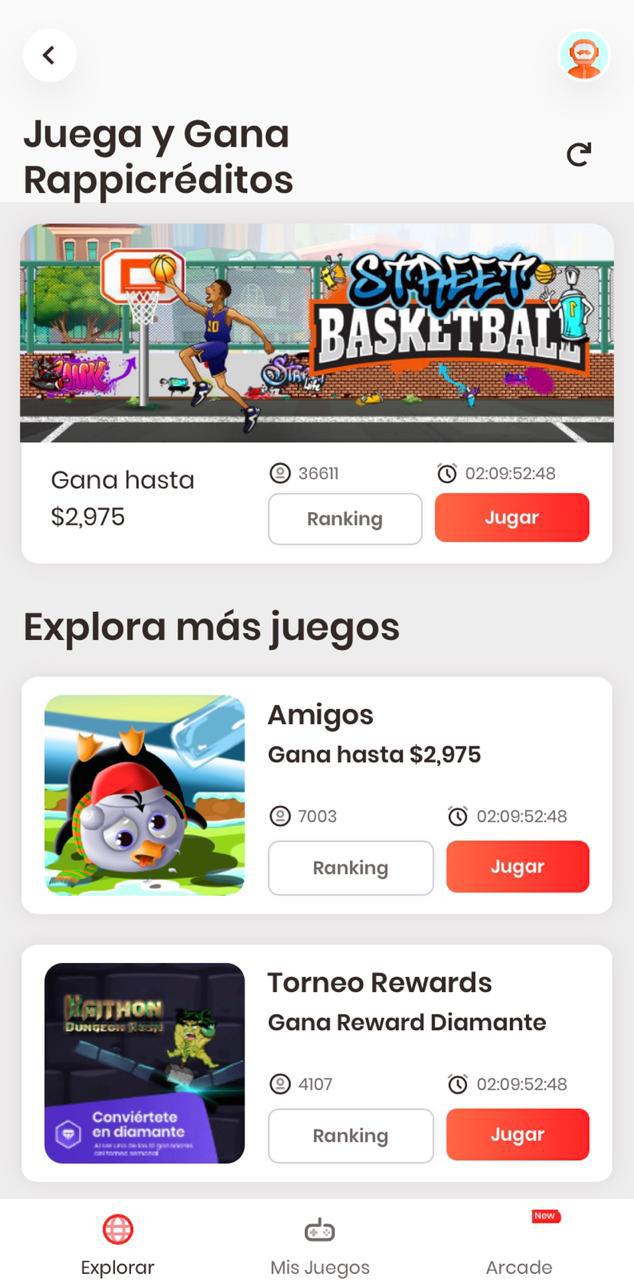Refresh the games list
This screenshot has height=1280, width=634.
579,154
